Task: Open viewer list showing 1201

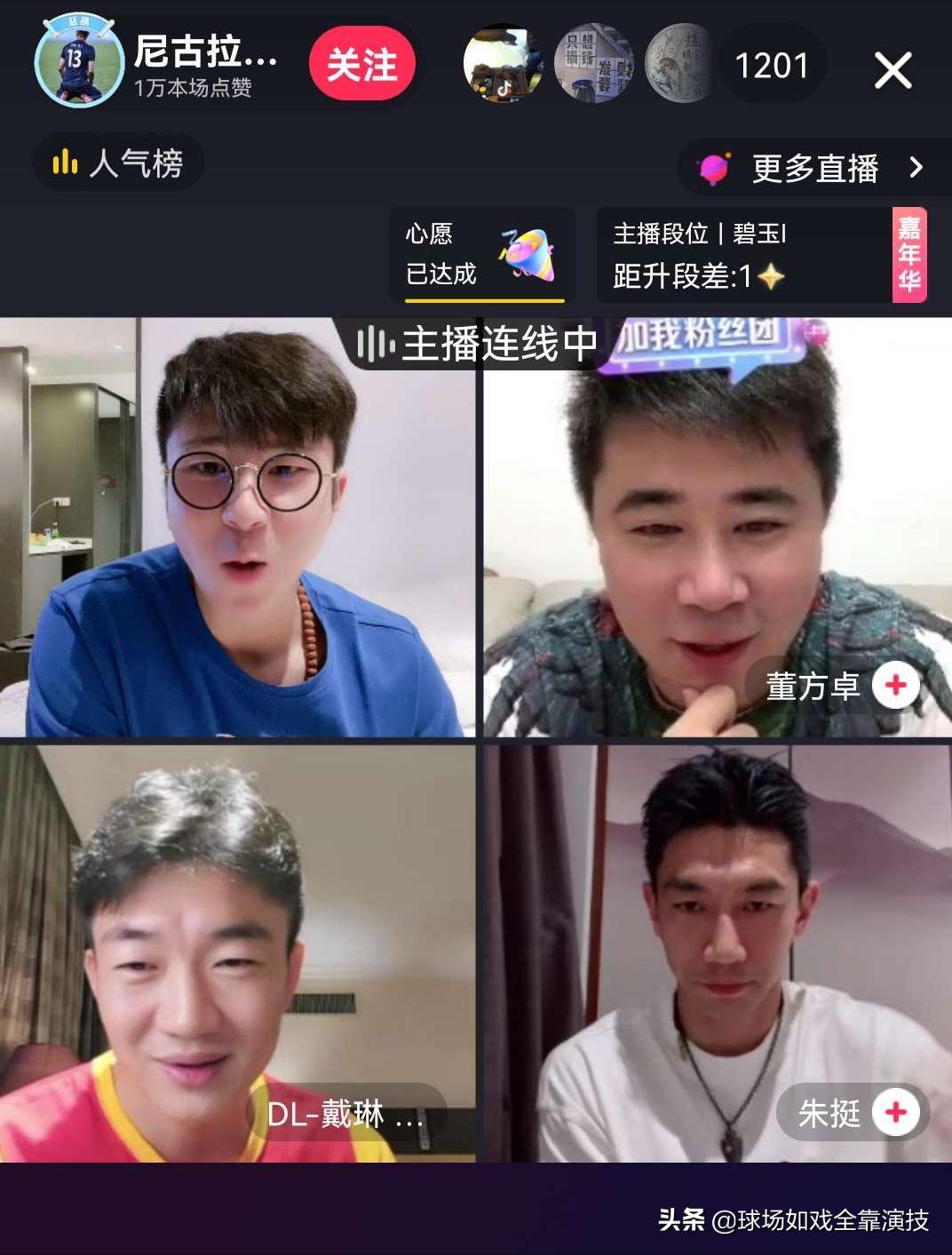Action: [x=771, y=63]
